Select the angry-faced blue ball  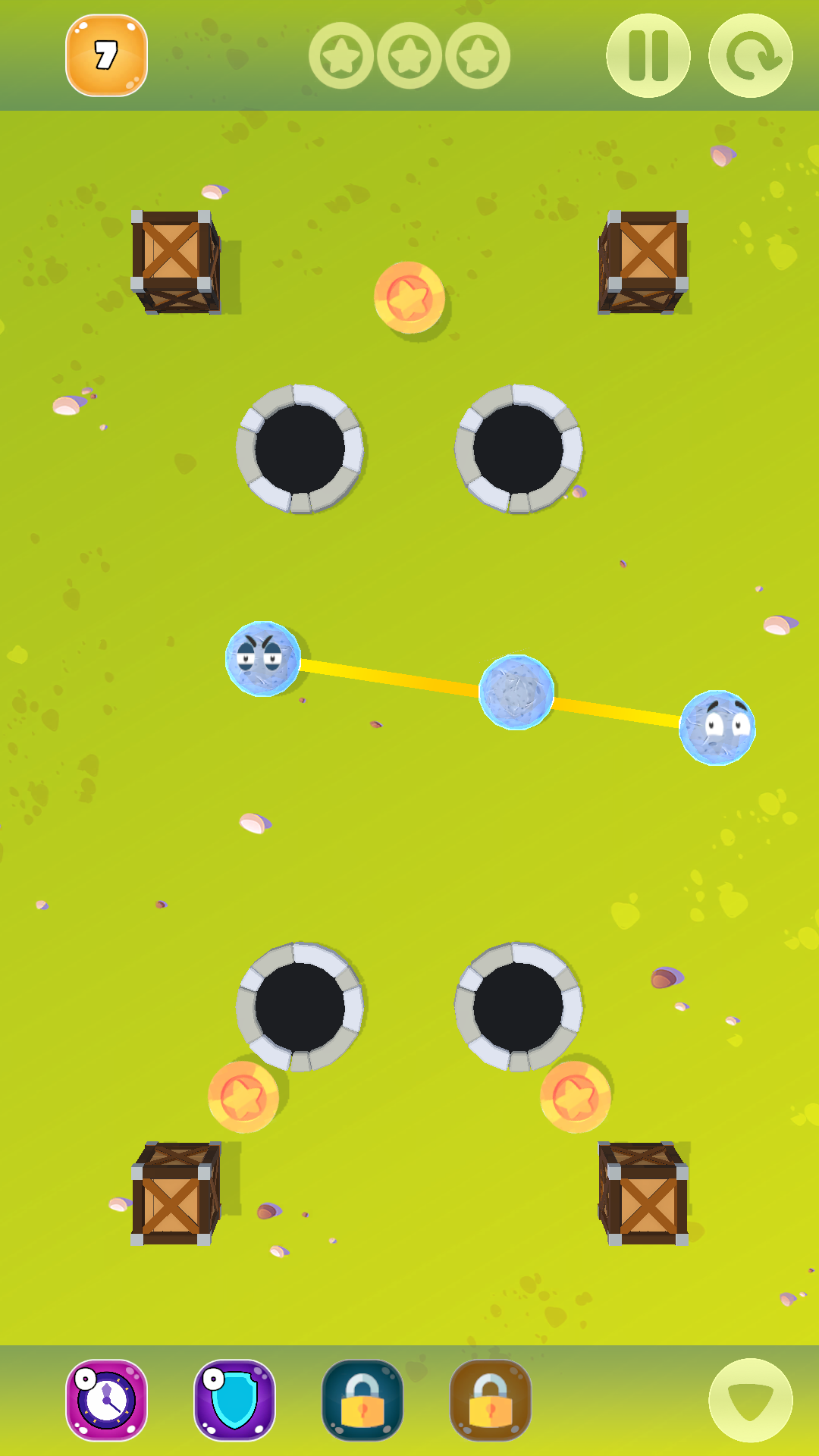(263, 658)
